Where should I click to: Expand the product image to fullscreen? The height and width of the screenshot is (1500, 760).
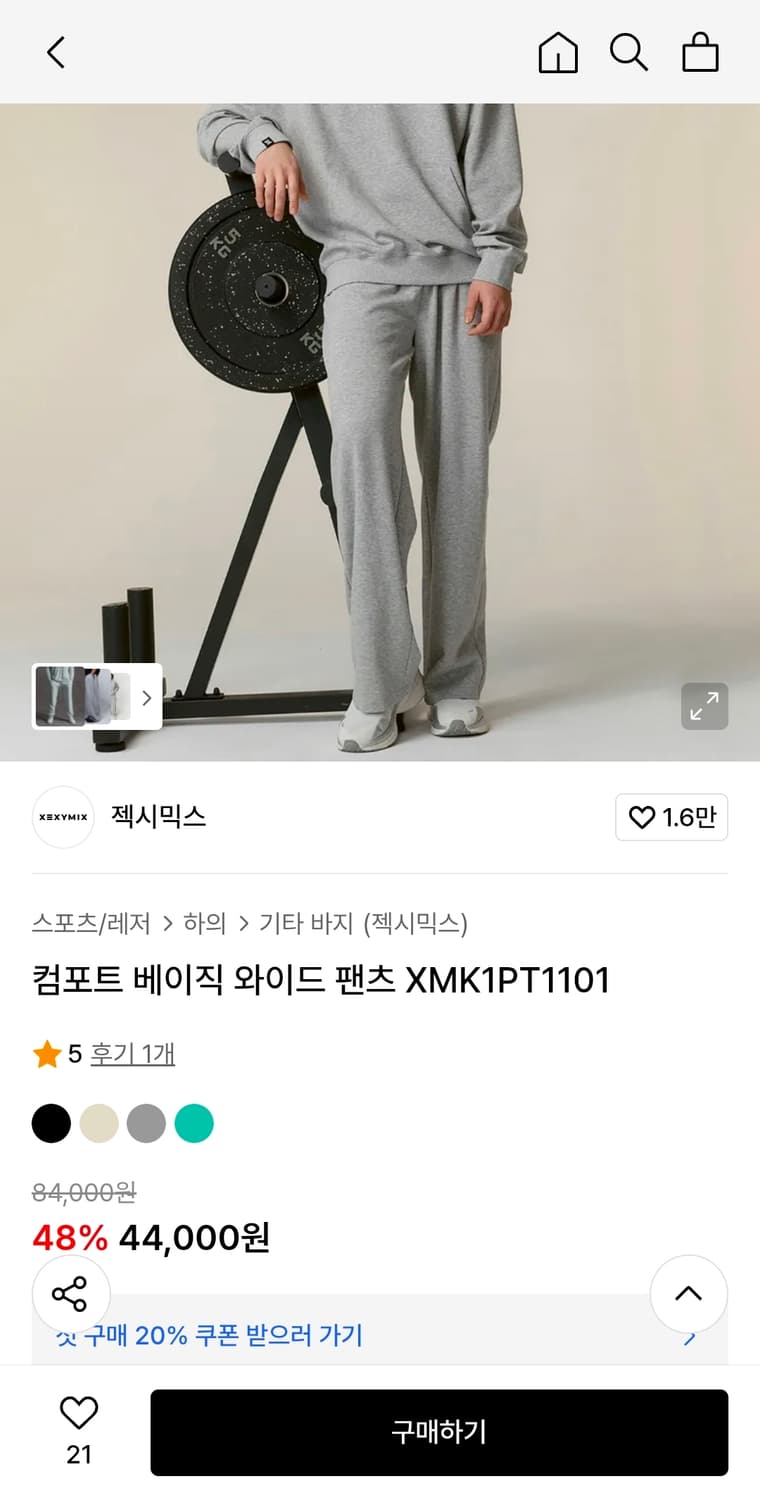705,707
